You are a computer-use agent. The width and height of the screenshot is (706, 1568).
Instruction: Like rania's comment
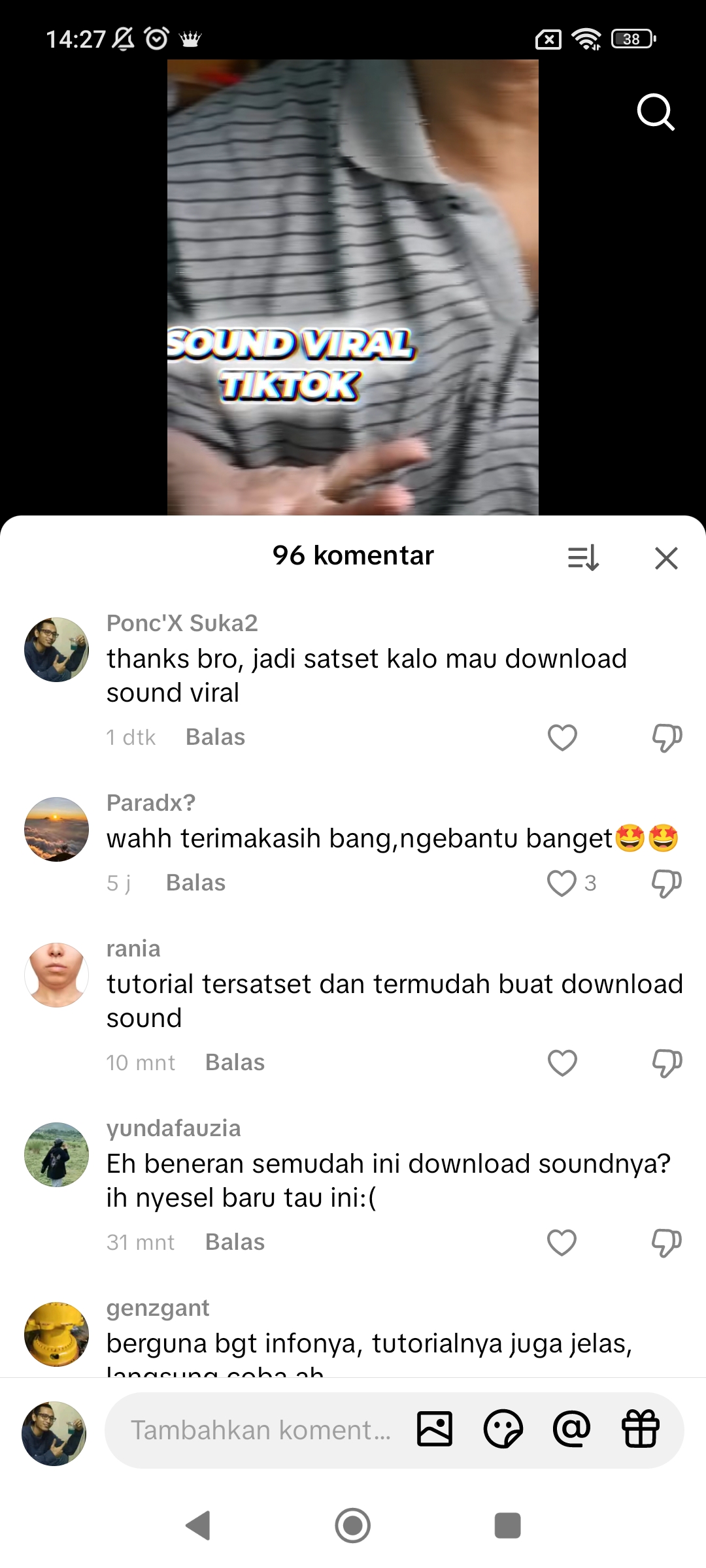point(562,1063)
